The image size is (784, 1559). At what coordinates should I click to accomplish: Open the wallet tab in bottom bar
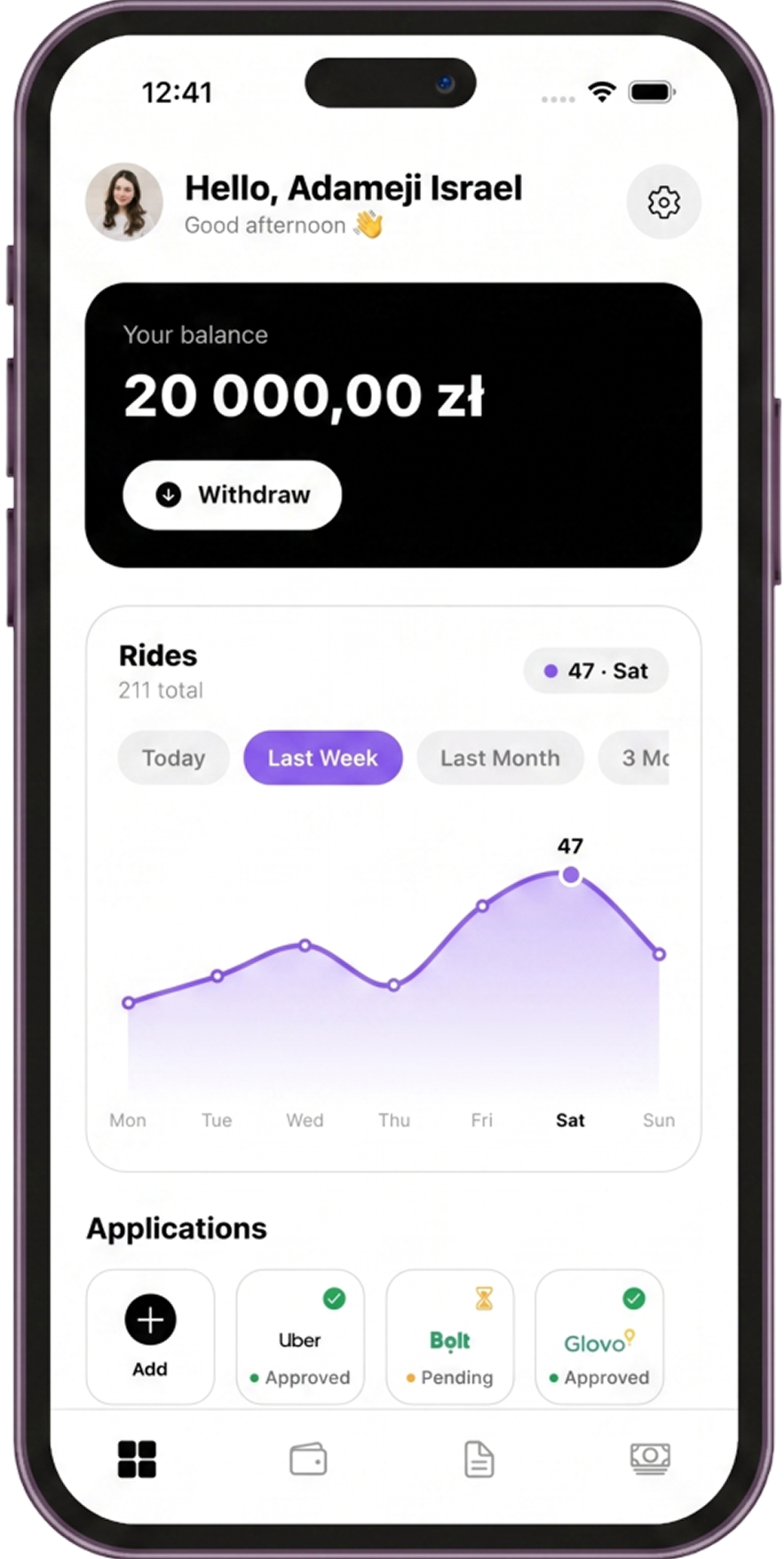tap(308, 1460)
